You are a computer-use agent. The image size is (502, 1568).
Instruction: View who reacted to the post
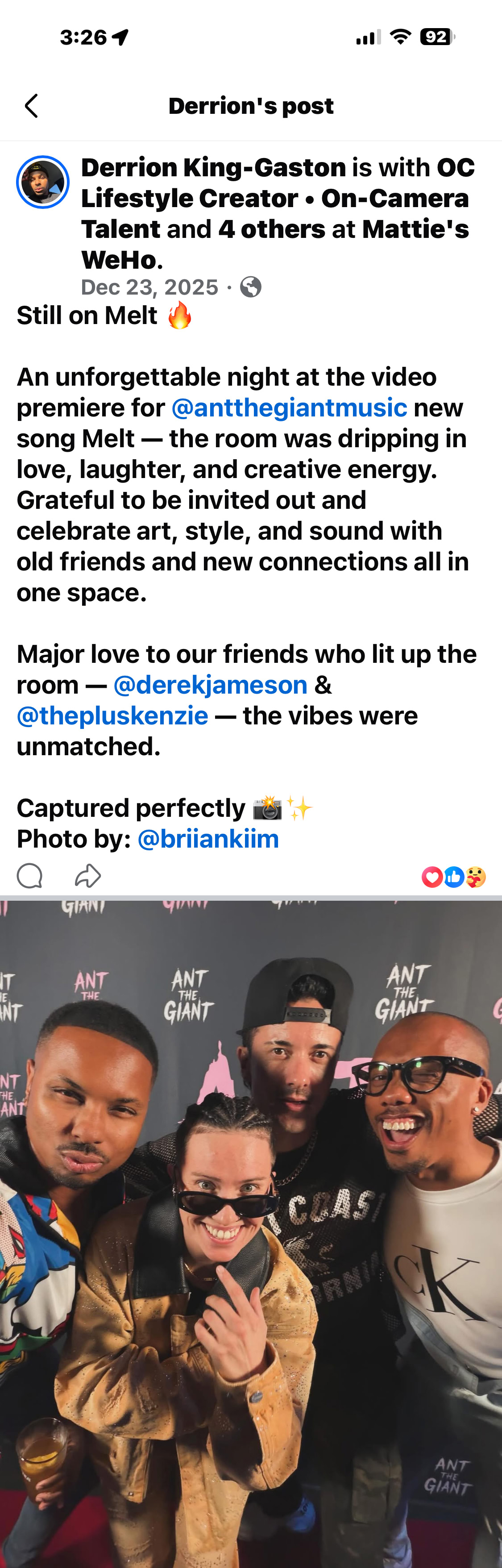(x=453, y=877)
